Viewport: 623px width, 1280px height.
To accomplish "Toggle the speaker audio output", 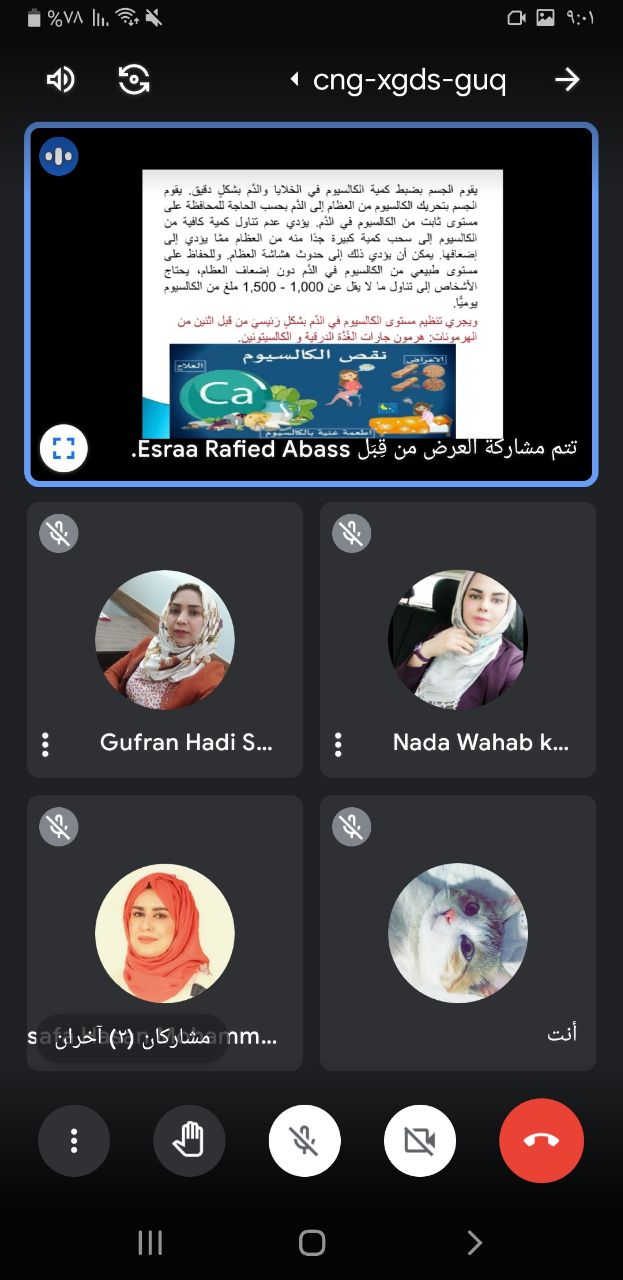I will coord(60,80).
